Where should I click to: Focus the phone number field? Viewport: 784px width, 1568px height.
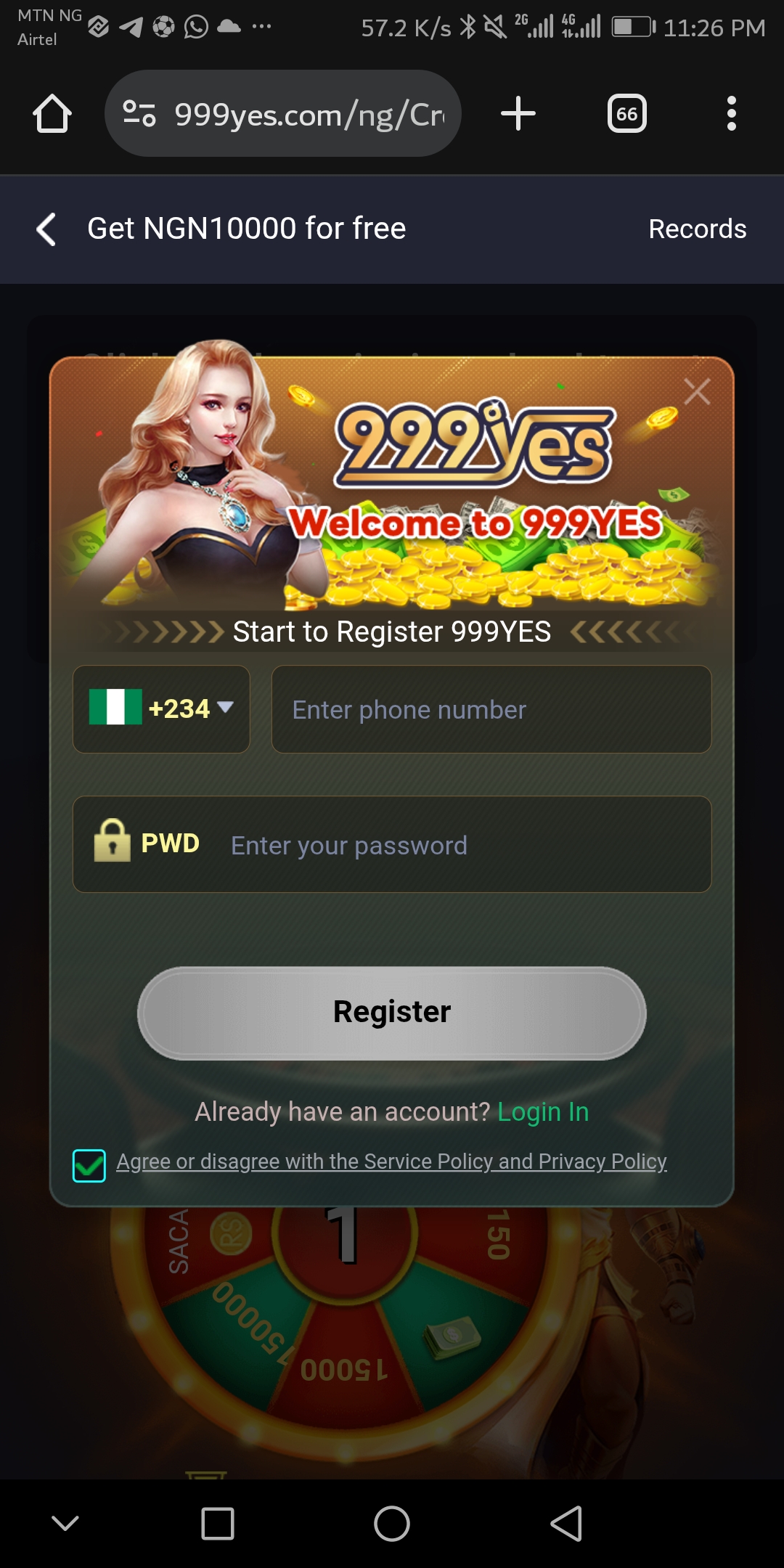(491, 709)
